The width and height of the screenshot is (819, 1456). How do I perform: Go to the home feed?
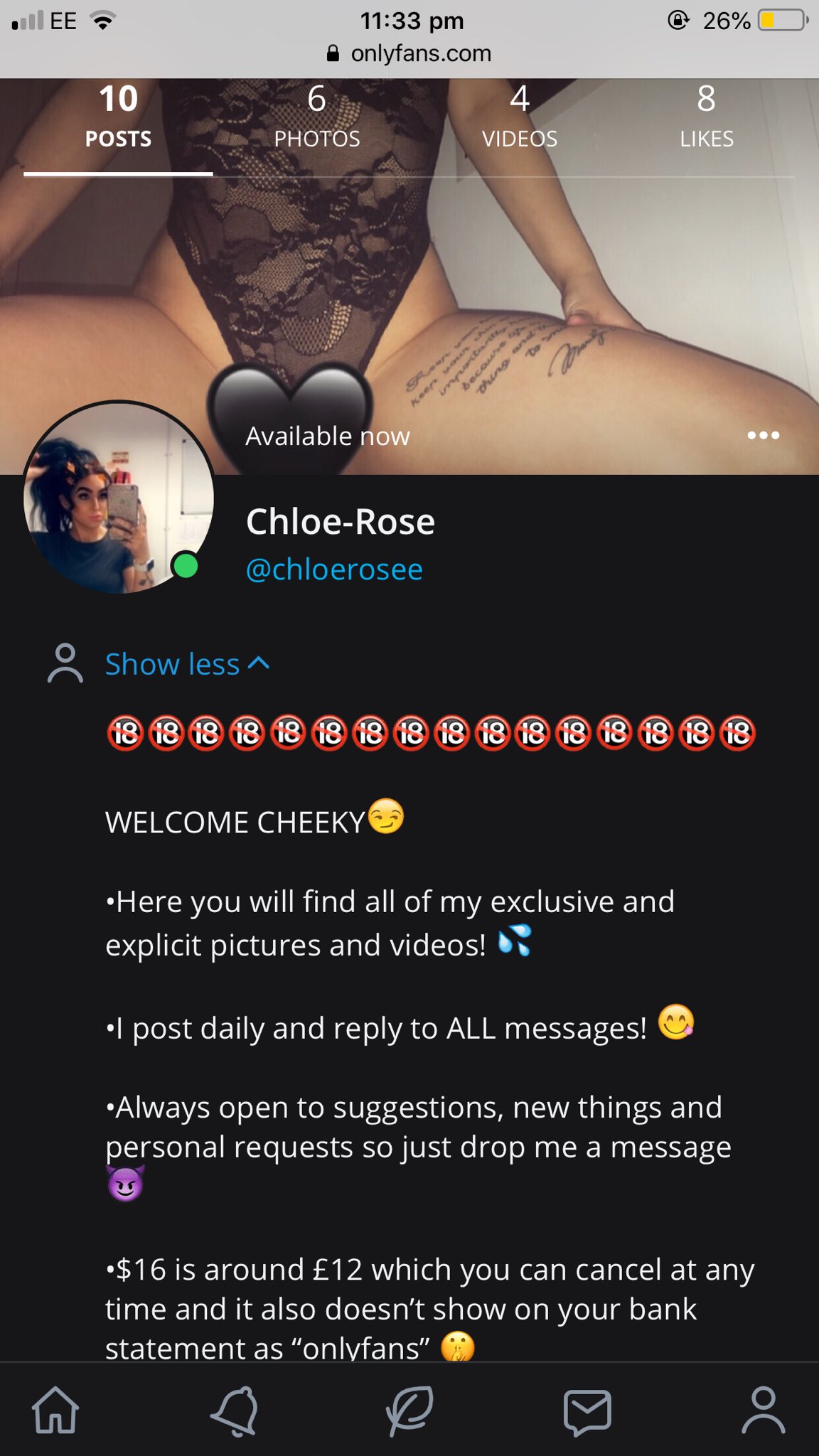55,1410
